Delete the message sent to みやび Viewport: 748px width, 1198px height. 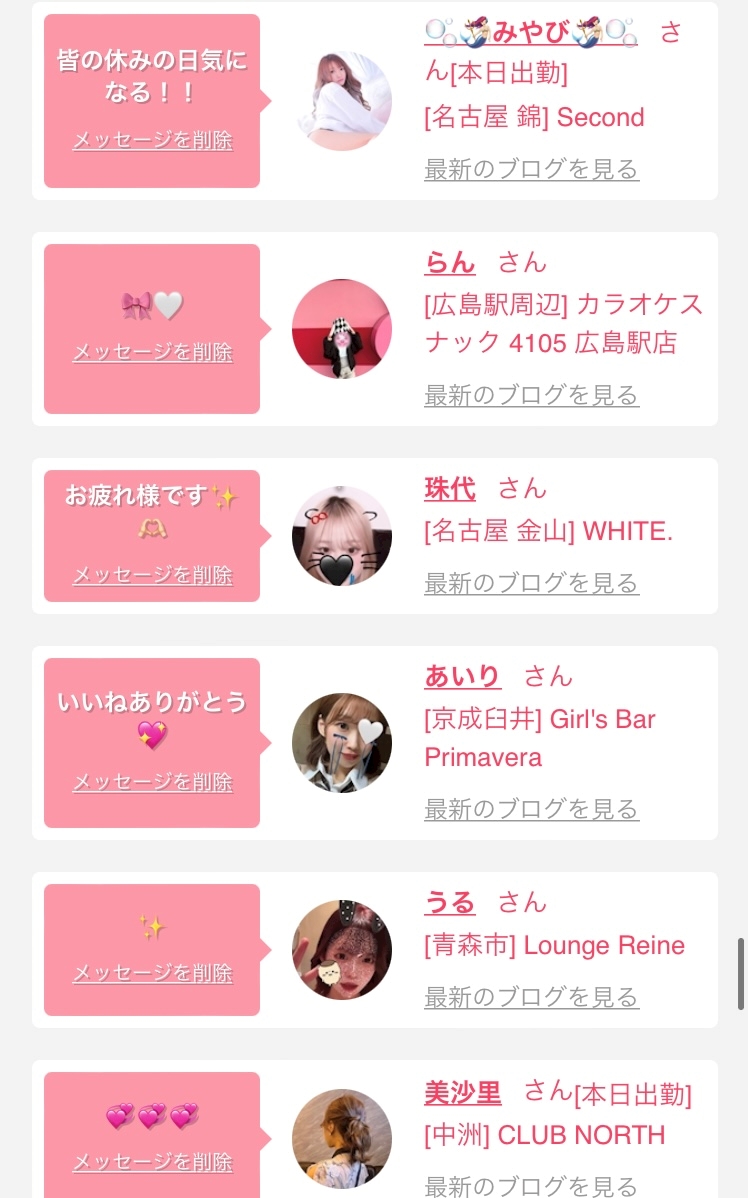[x=152, y=140]
